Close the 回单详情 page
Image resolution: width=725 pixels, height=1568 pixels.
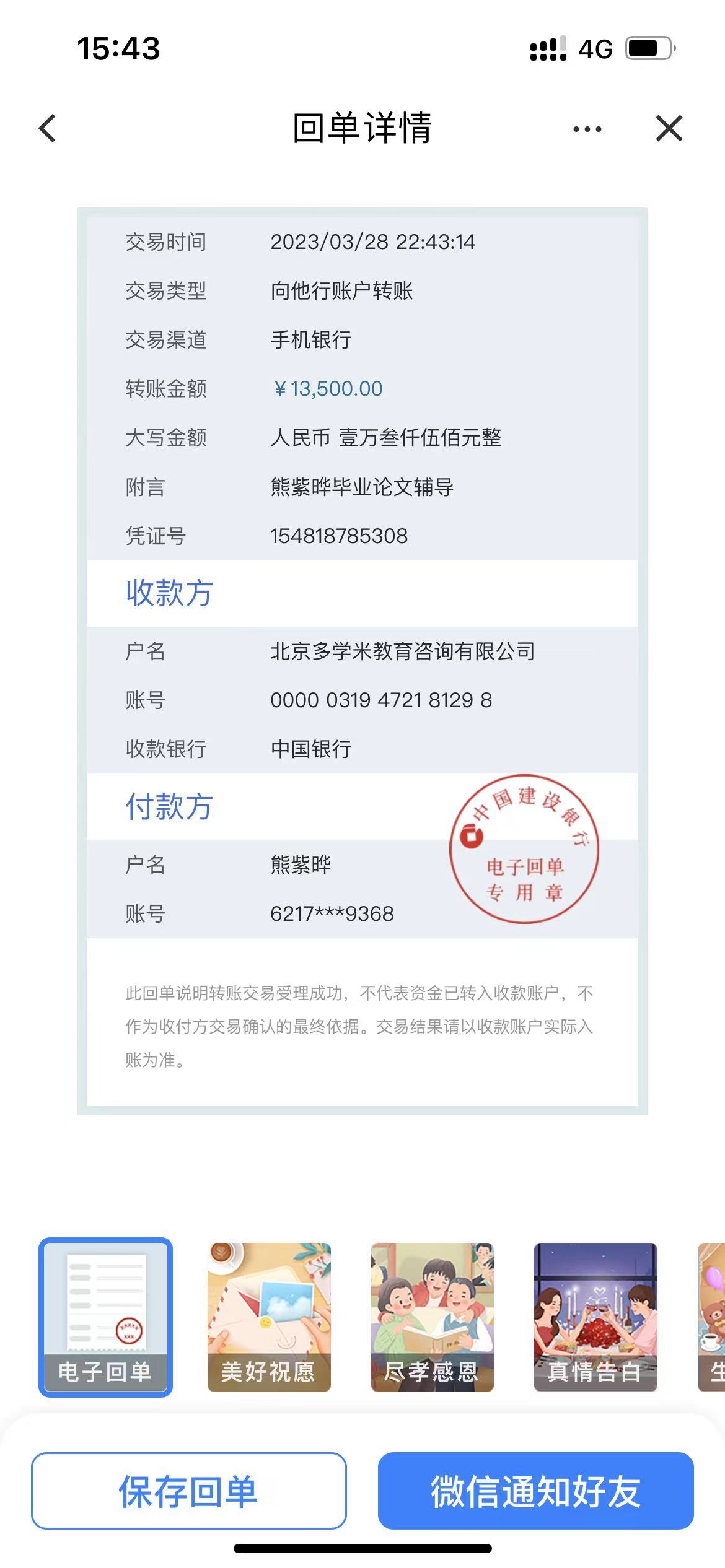point(669,128)
